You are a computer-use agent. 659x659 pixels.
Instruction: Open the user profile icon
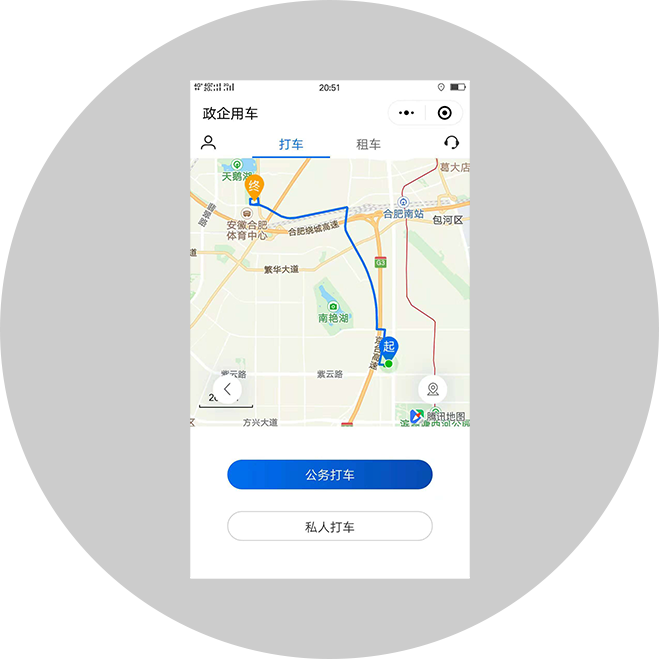[208, 143]
